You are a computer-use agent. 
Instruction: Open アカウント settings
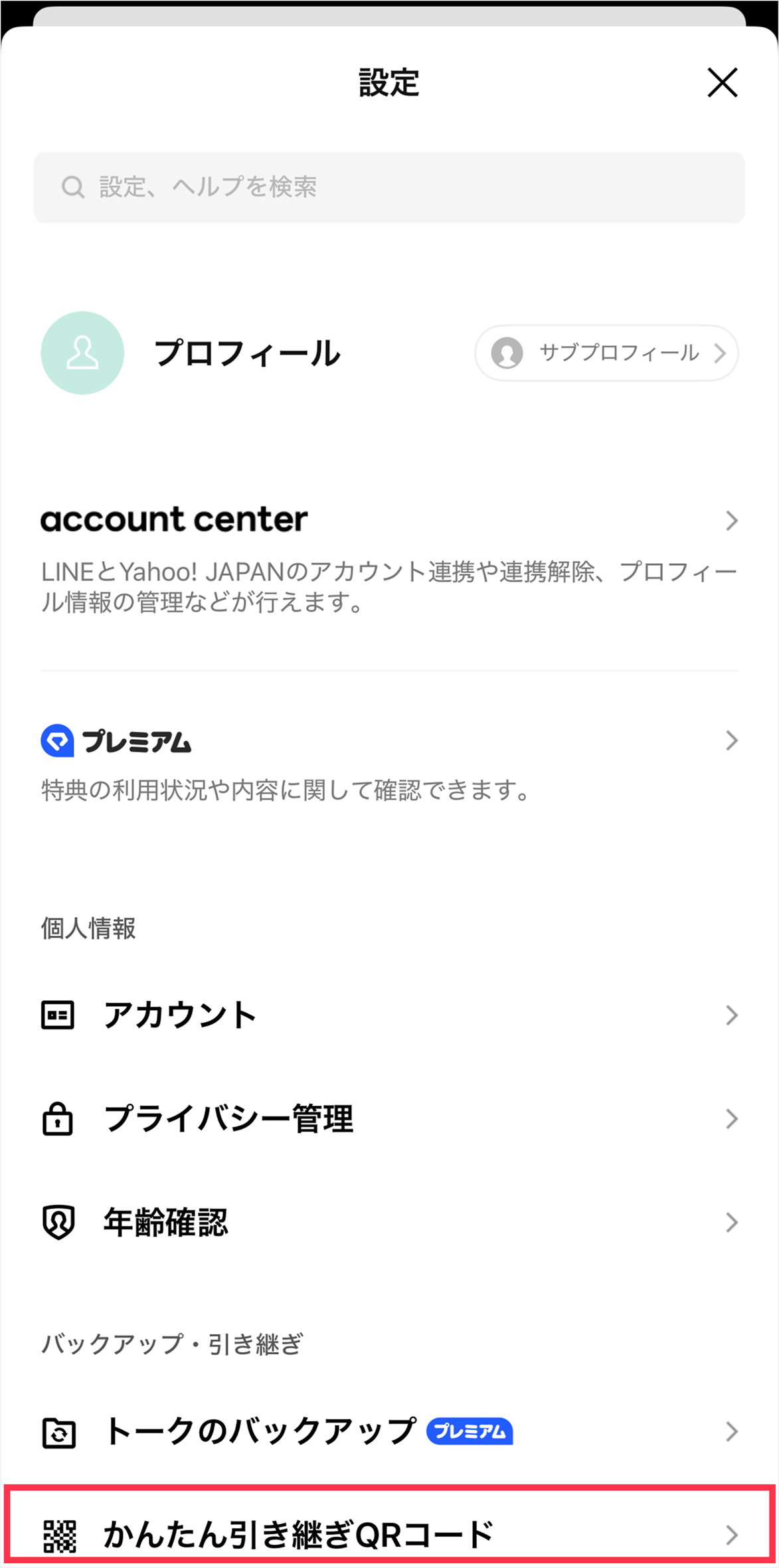(x=389, y=1015)
